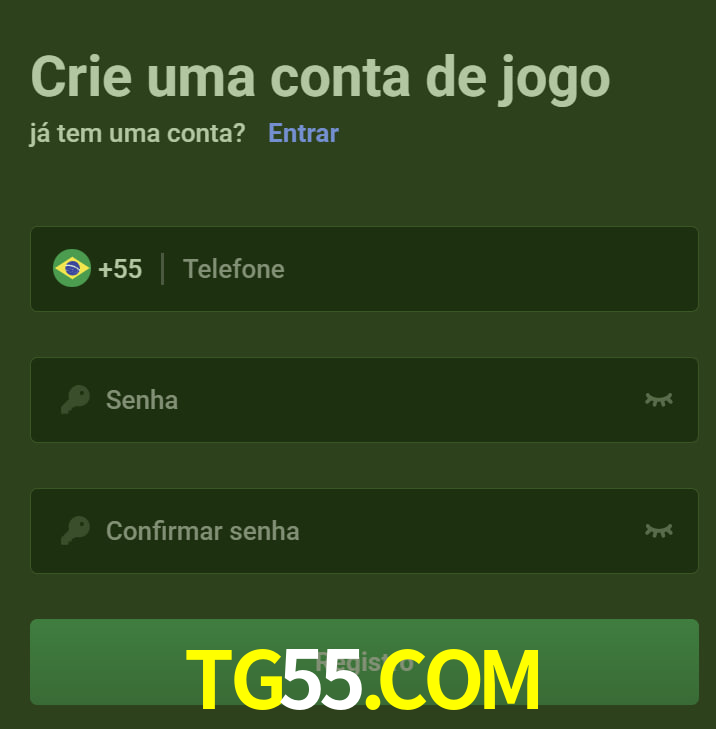Screen dimensions: 716x729
Task: Show the Senha field's password
Action: pyautogui.click(x=658, y=400)
